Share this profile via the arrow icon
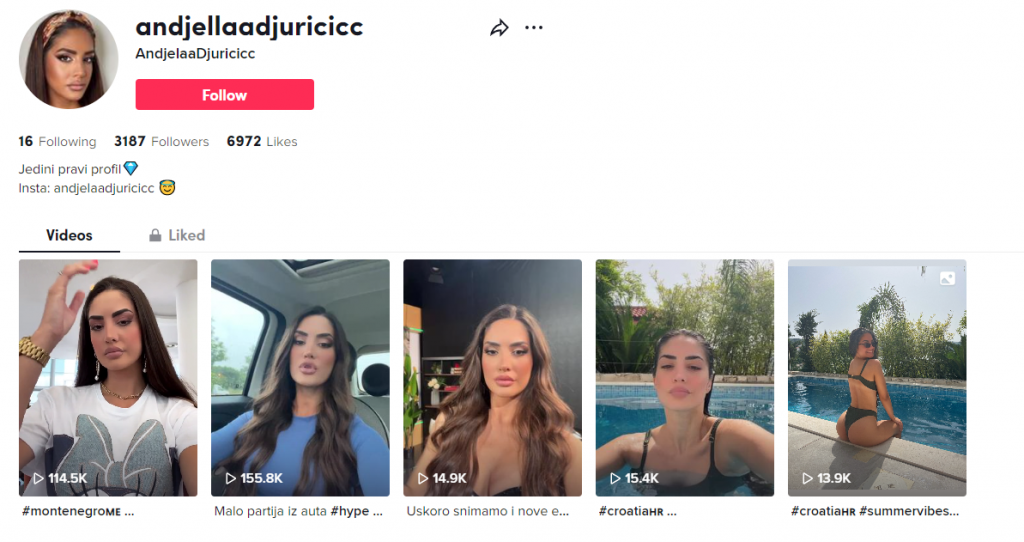Image resolution: width=1024 pixels, height=542 pixels. click(499, 28)
